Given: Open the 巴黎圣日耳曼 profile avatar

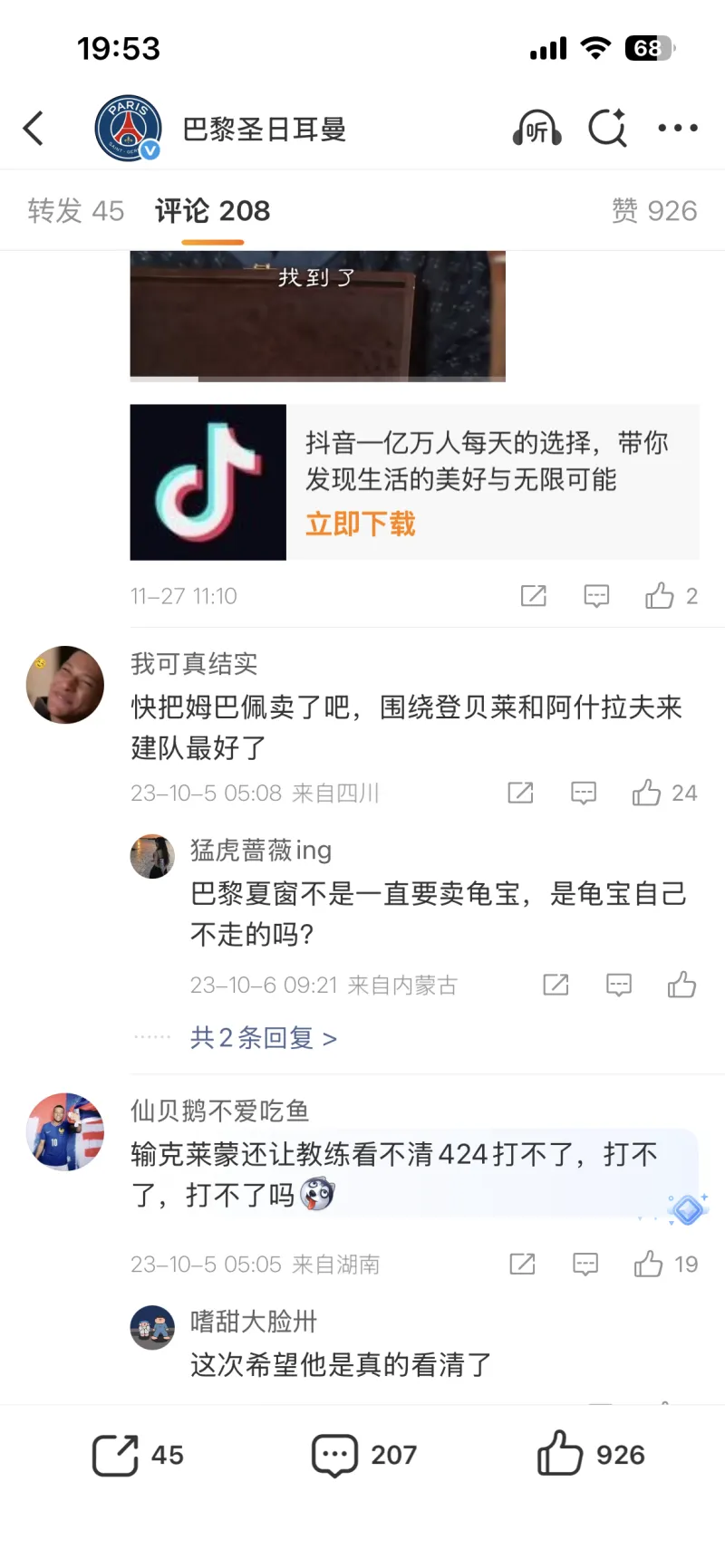Looking at the screenshot, I should [x=128, y=129].
